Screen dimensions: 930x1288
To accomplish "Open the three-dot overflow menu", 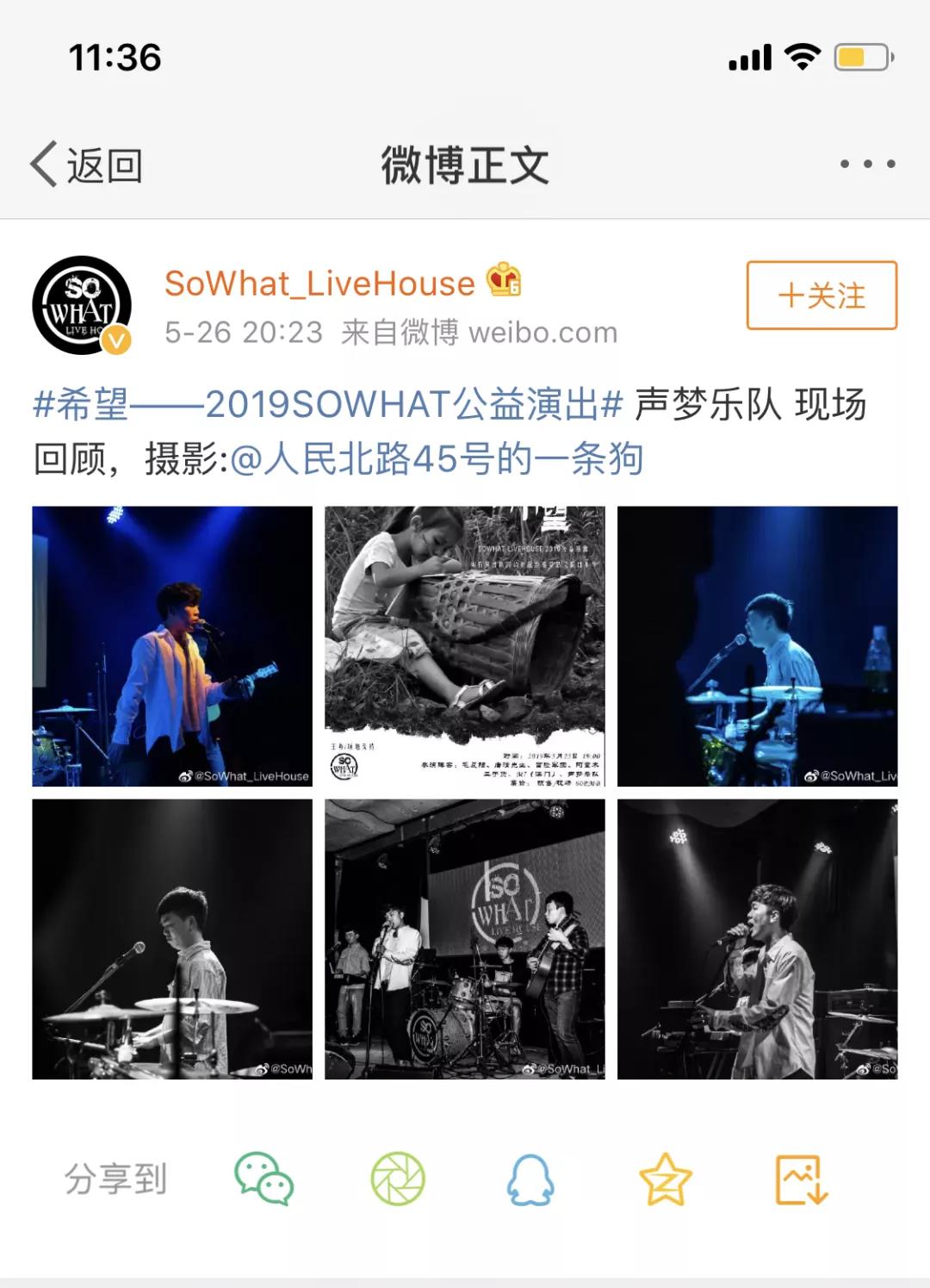I will [x=867, y=164].
